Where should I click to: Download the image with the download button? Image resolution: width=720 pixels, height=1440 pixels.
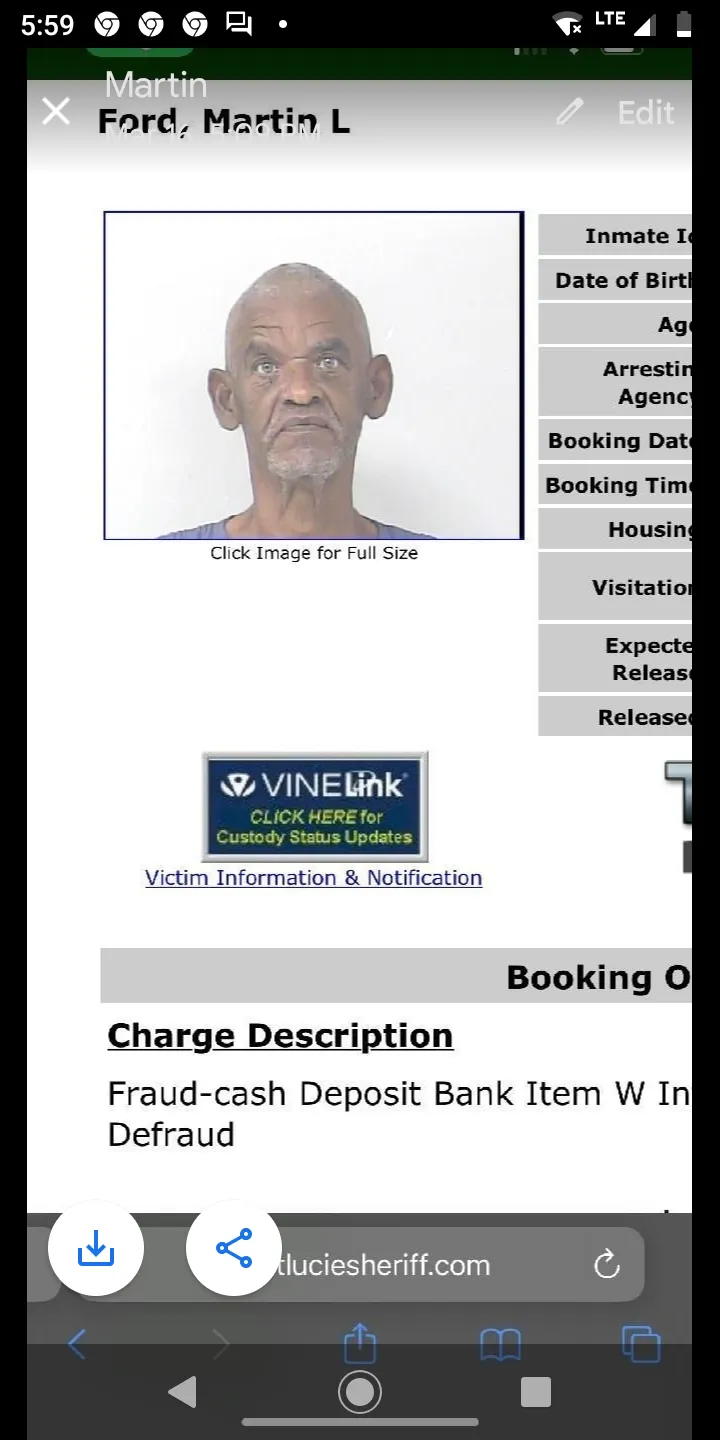click(96, 1248)
